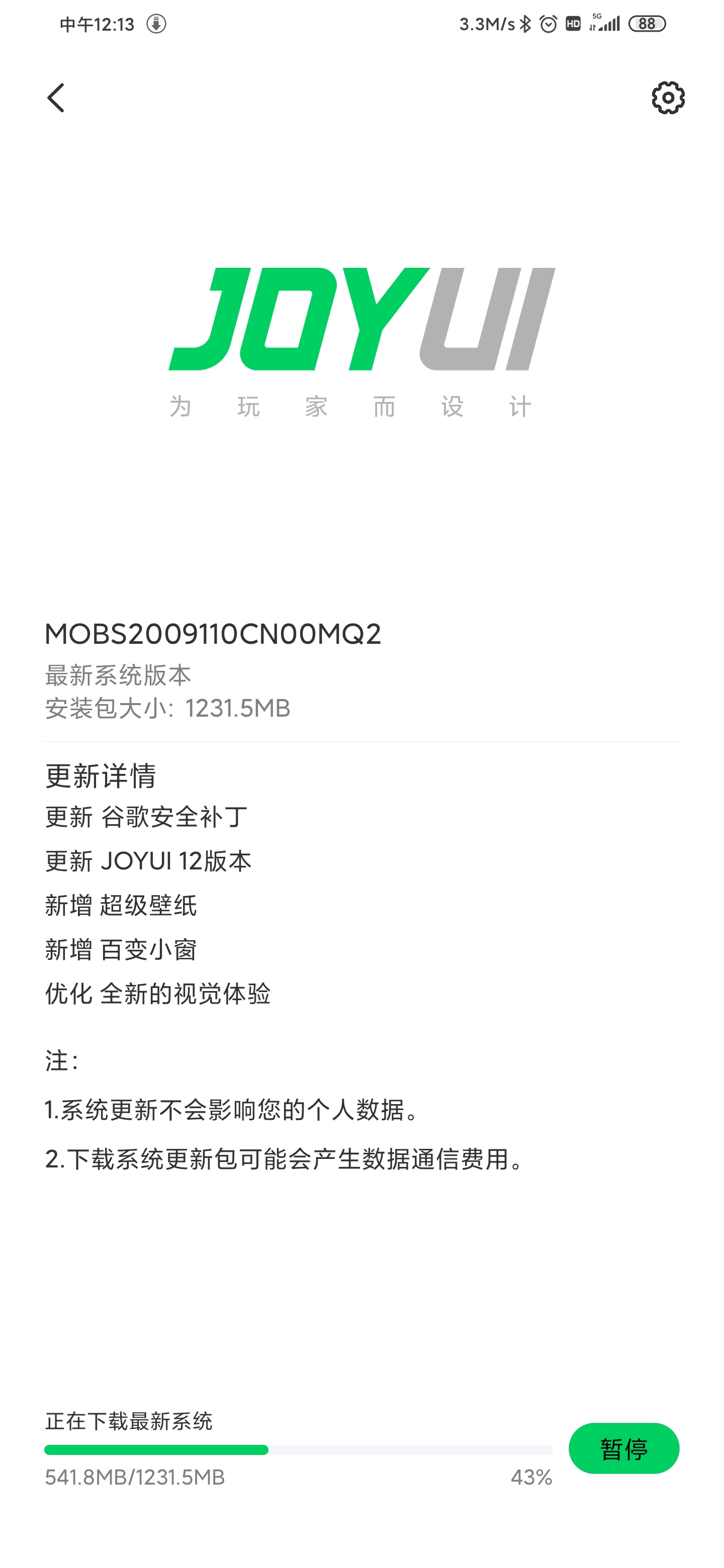
Task: Go back using the top-left arrow
Action: pos(55,98)
